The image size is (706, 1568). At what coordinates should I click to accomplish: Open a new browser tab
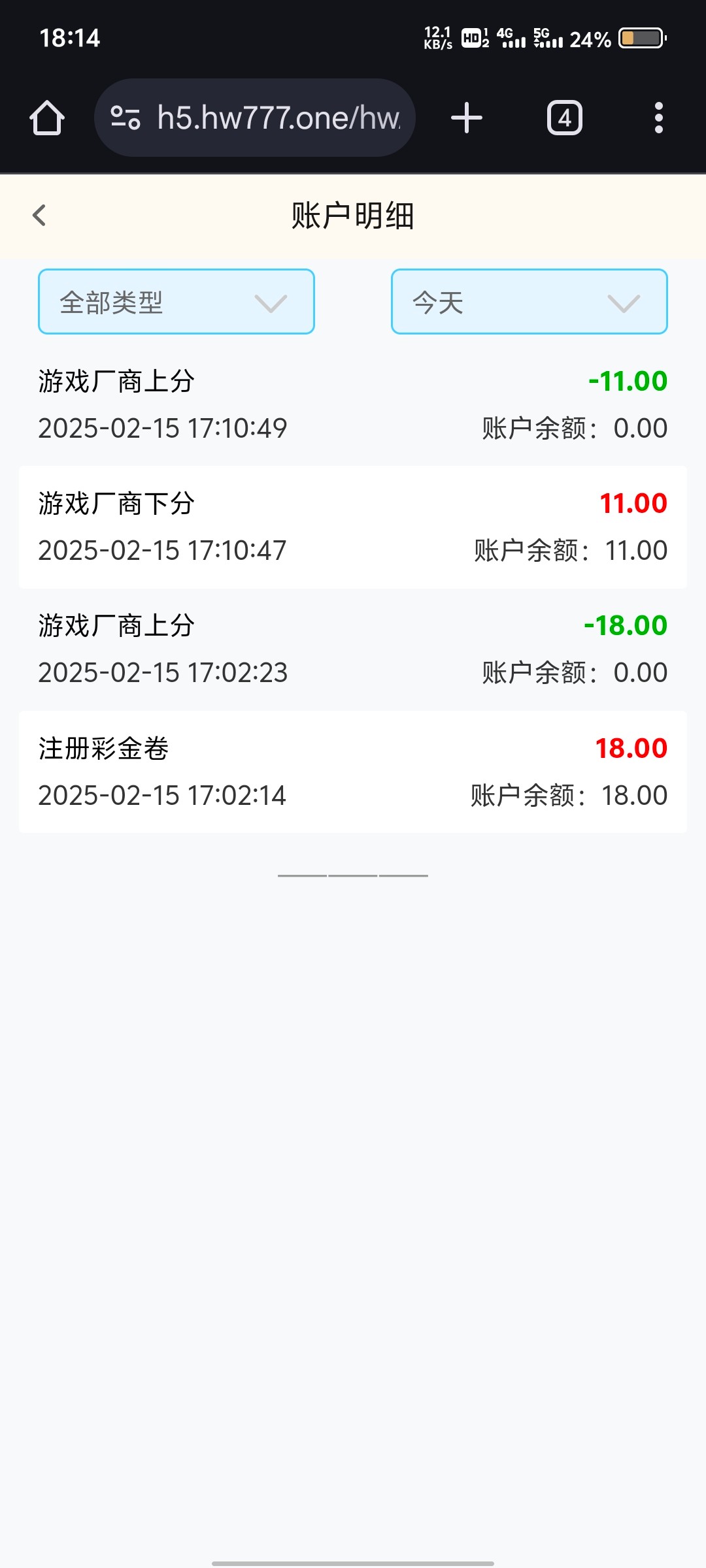467,118
